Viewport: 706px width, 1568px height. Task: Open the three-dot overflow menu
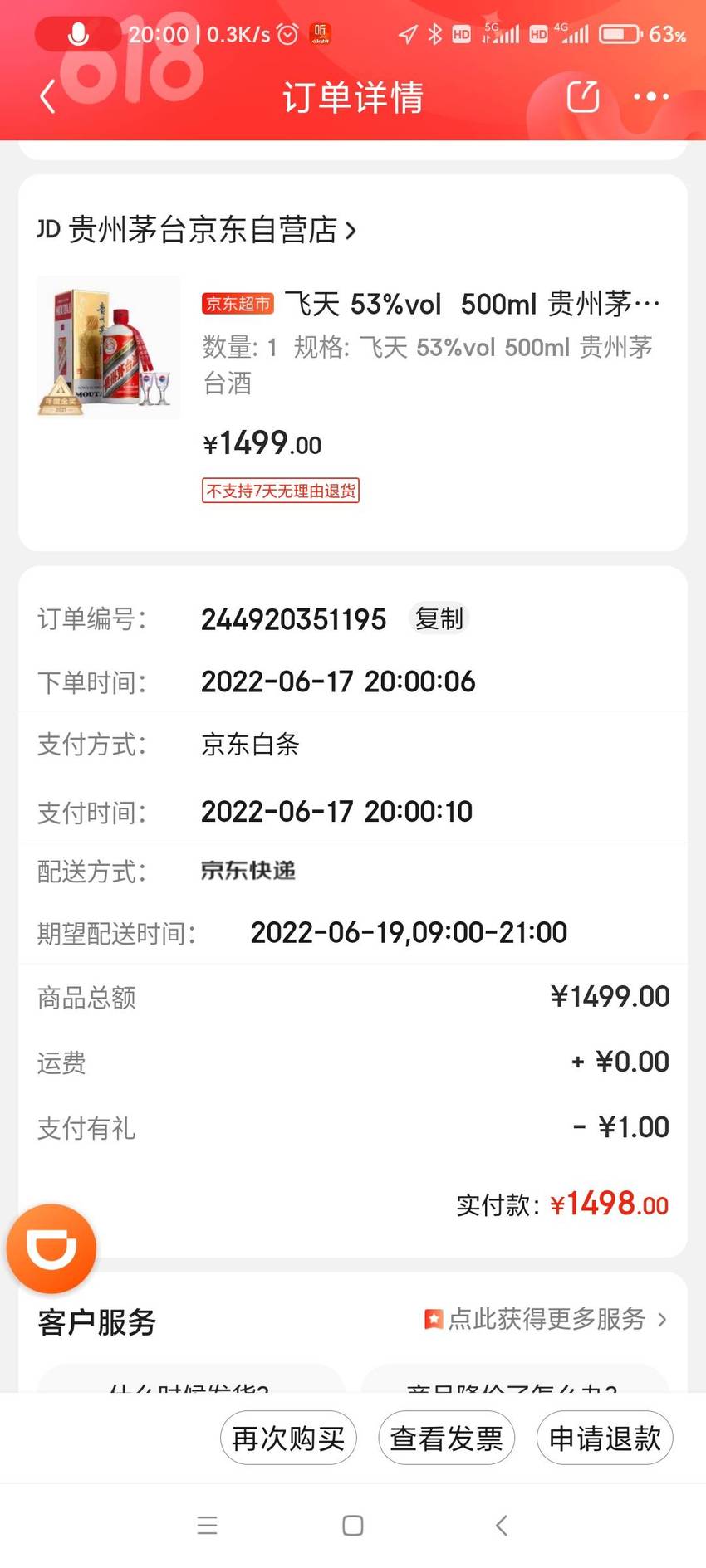point(650,96)
